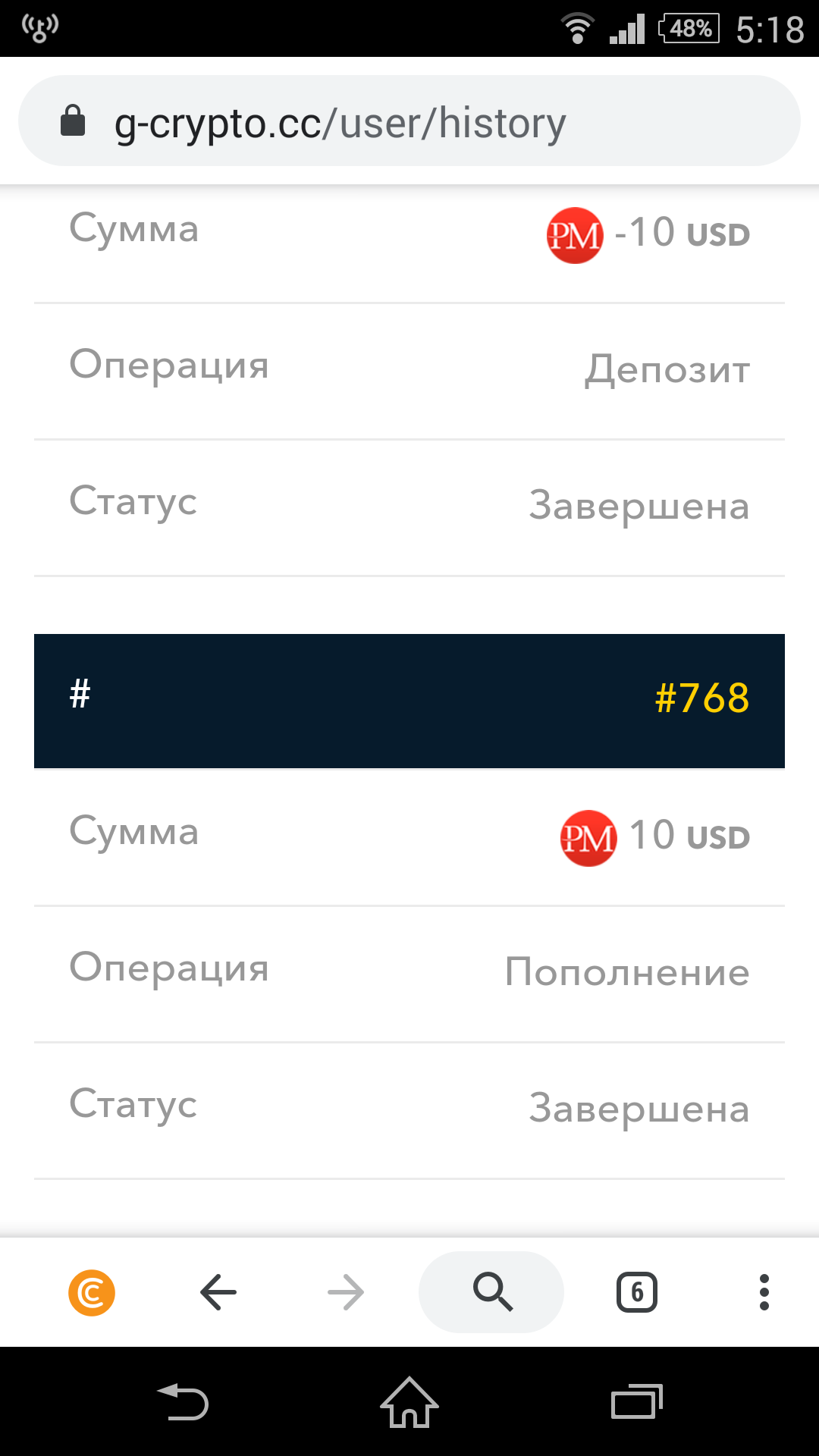Go forward with the browser arrow

pos(346,1292)
